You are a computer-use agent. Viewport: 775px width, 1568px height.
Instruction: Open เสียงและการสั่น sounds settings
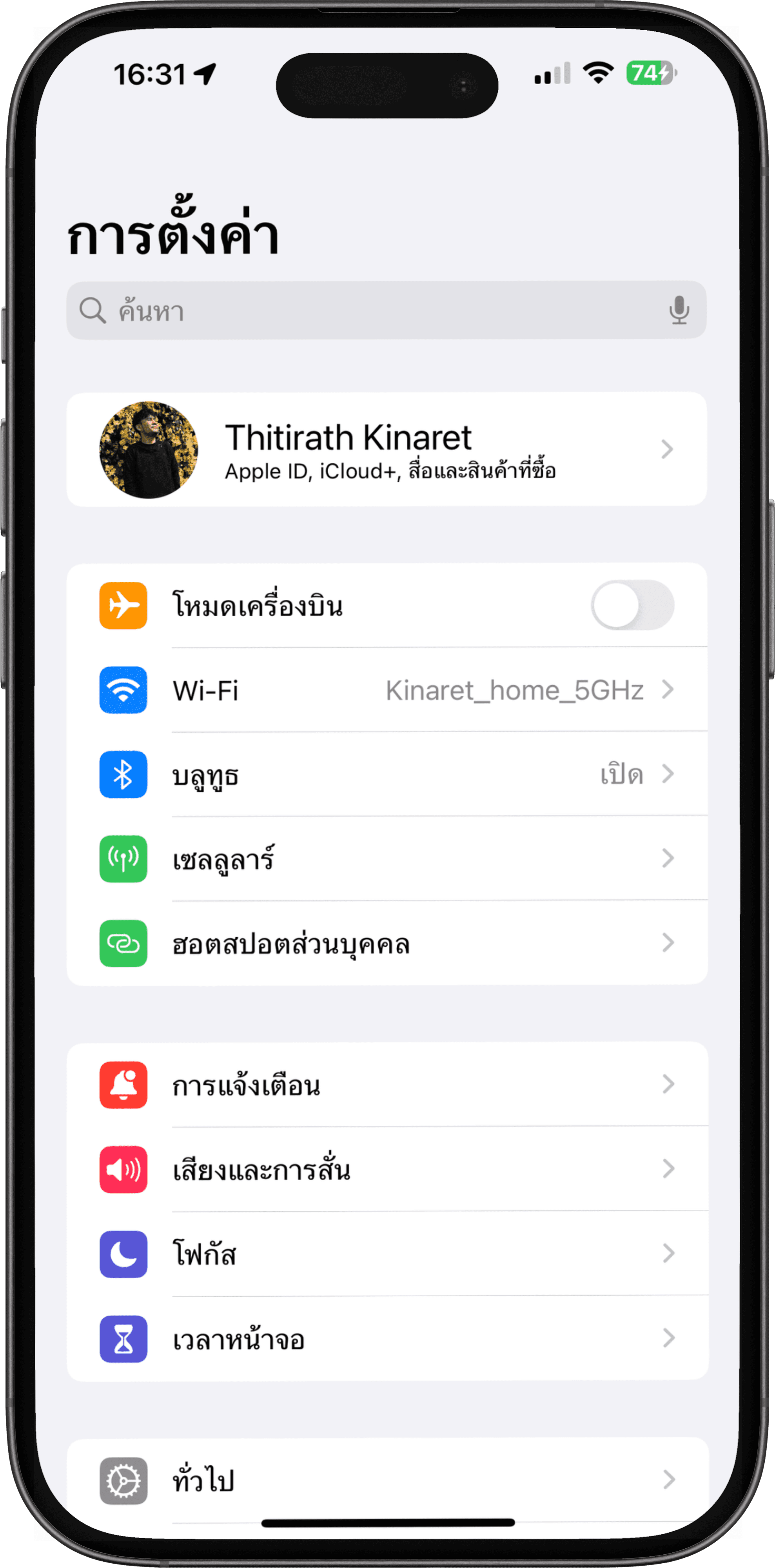[387, 1169]
